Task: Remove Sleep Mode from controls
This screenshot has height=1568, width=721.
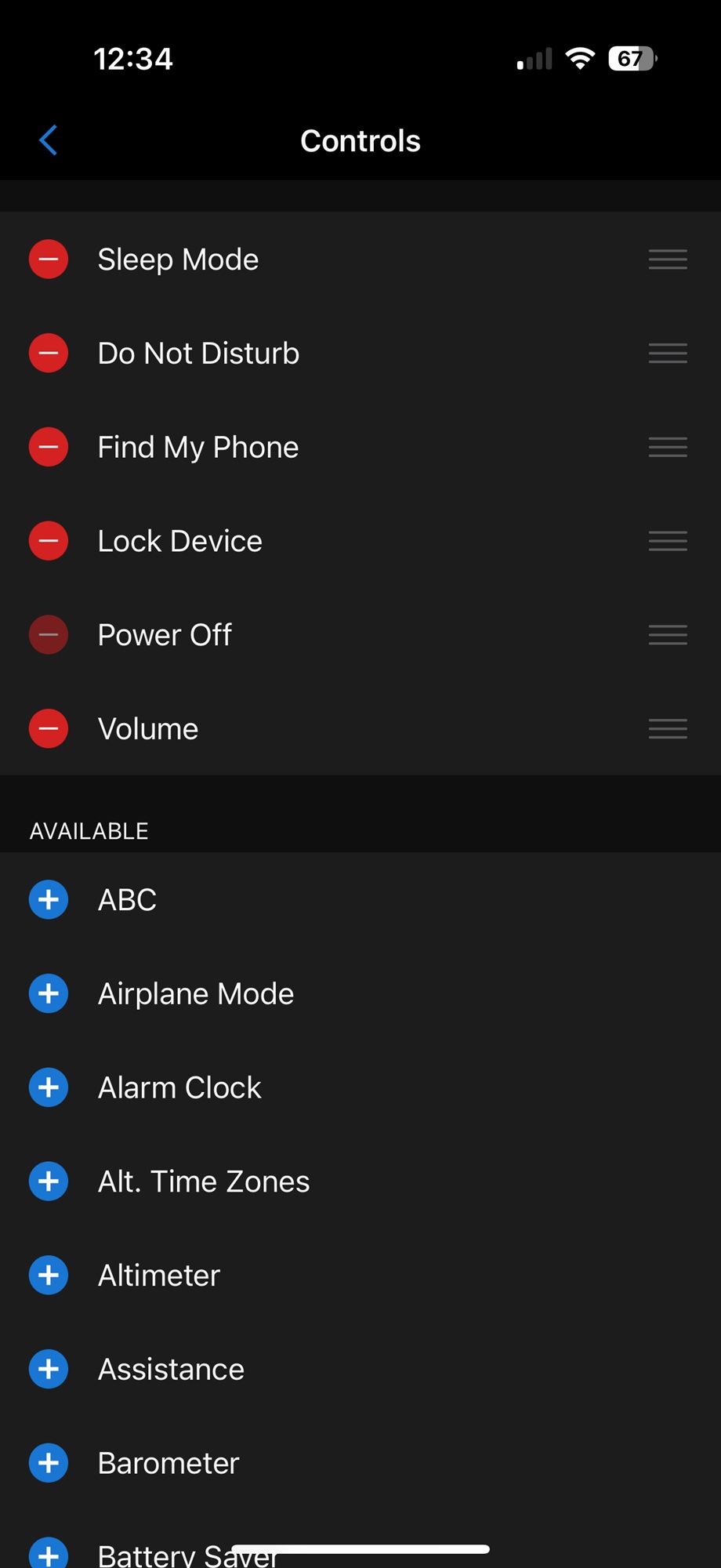Action: click(x=49, y=260)
